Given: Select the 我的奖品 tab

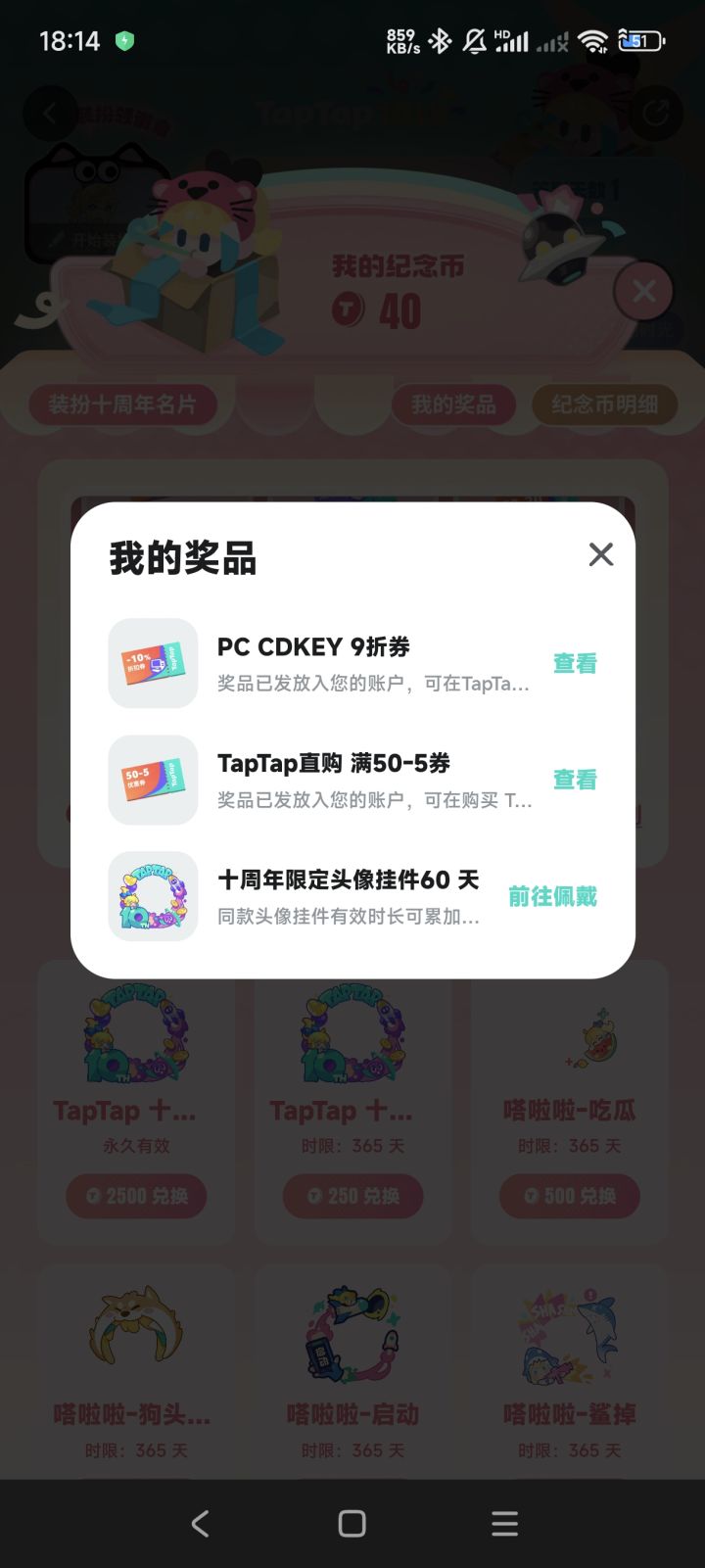Looking at the screenshot, I should (454, 404).
